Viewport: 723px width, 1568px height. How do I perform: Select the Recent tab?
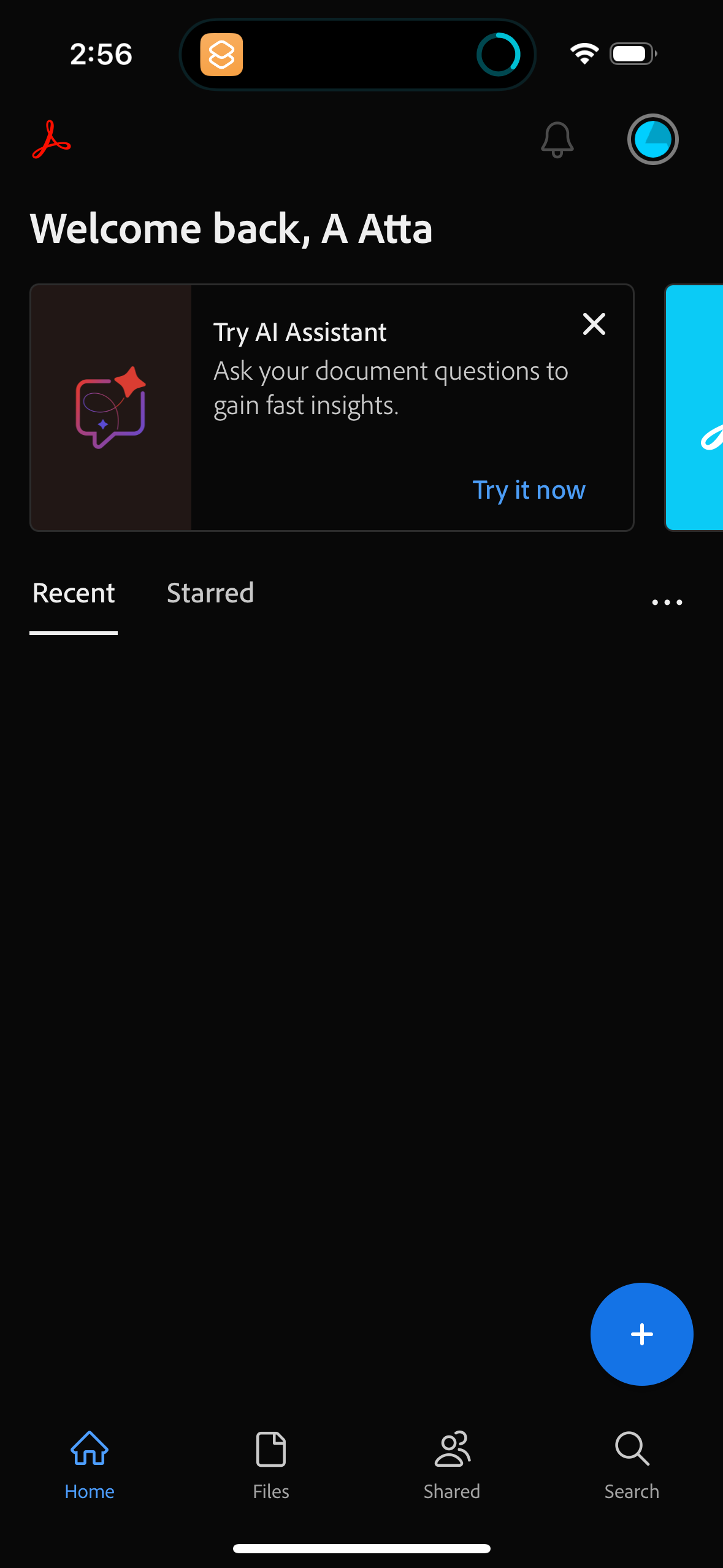click(73, 593)
